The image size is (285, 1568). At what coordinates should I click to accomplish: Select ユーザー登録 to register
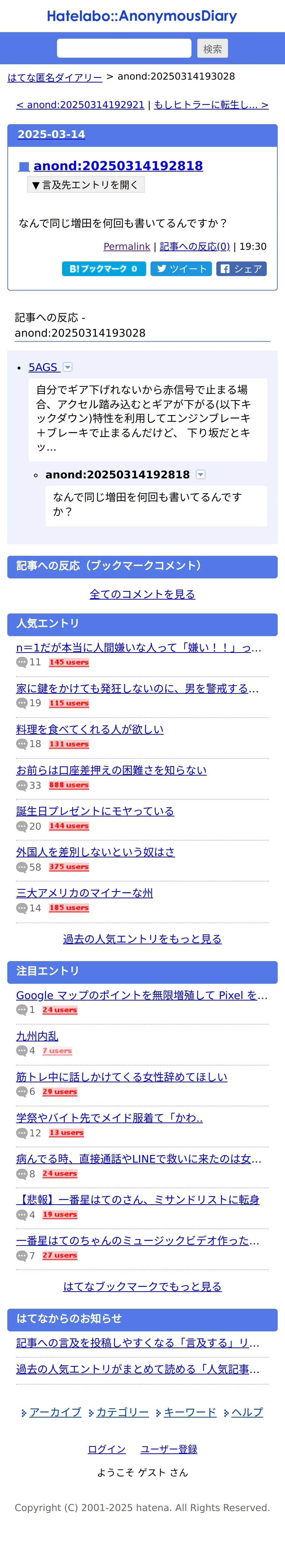(169, 1449)
